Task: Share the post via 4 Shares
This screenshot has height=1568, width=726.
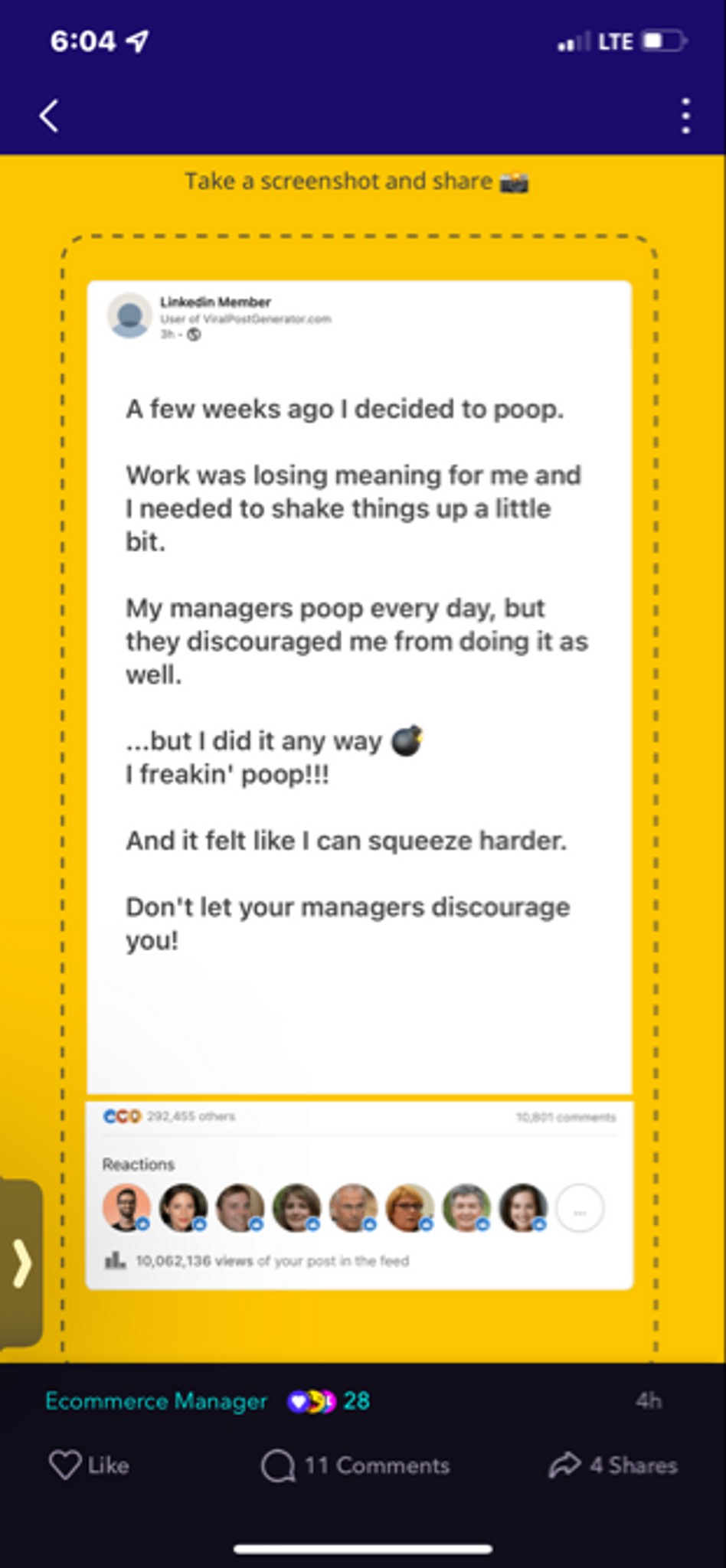Action: 613,1465
